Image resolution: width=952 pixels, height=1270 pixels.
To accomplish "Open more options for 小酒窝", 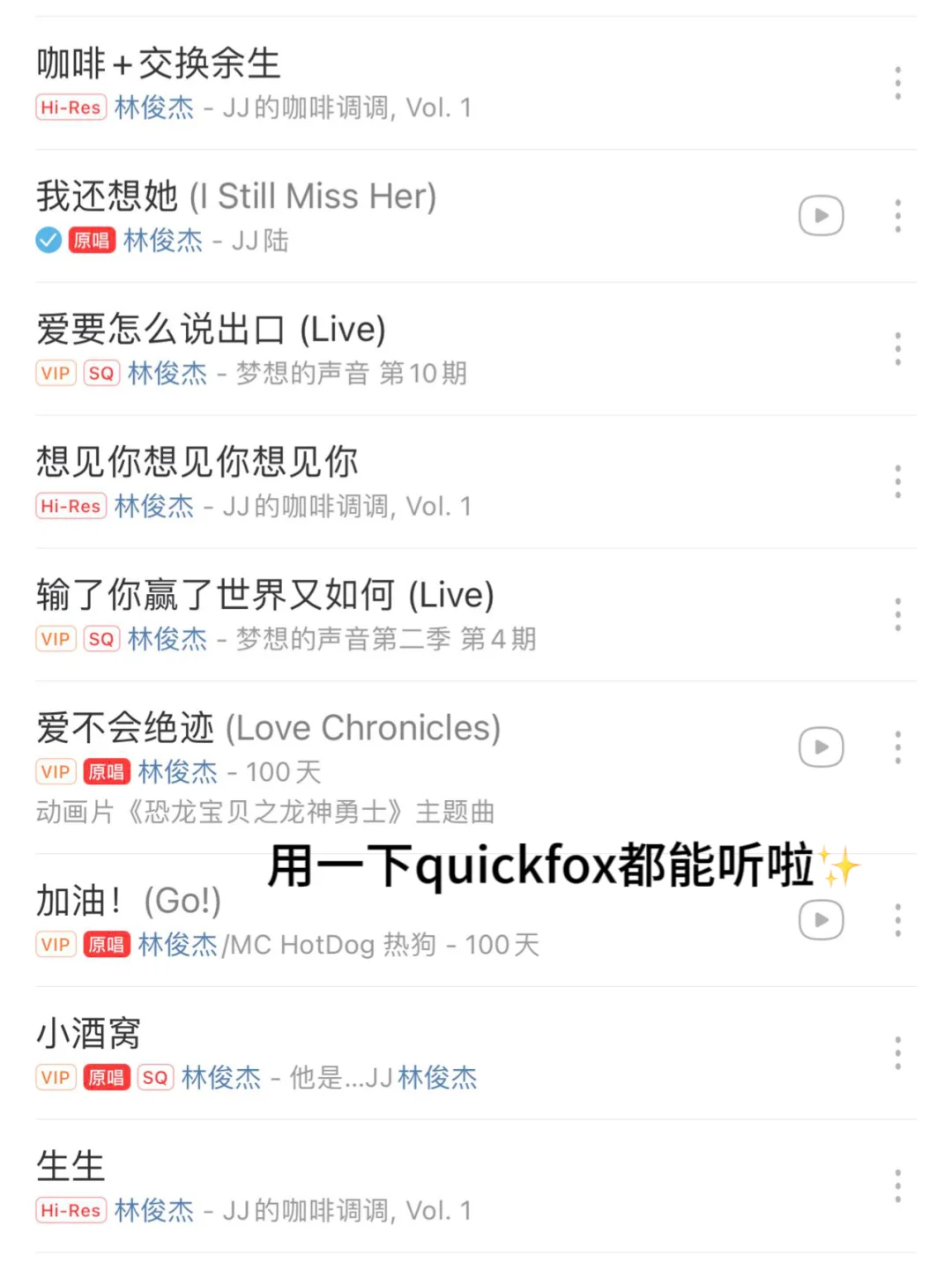I will click(x=897, y=1053).
